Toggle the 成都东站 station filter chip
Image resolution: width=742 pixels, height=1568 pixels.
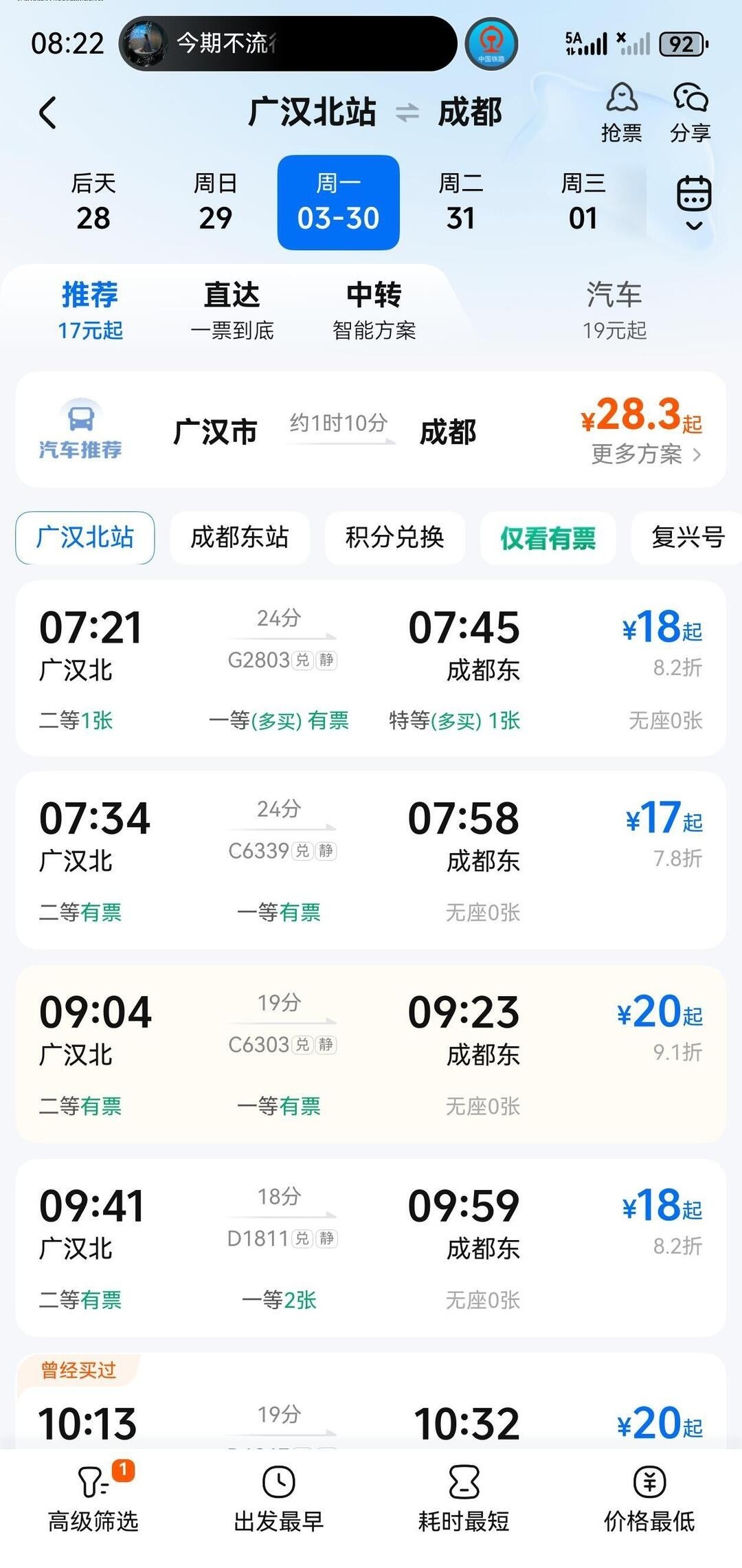[239, 538]
